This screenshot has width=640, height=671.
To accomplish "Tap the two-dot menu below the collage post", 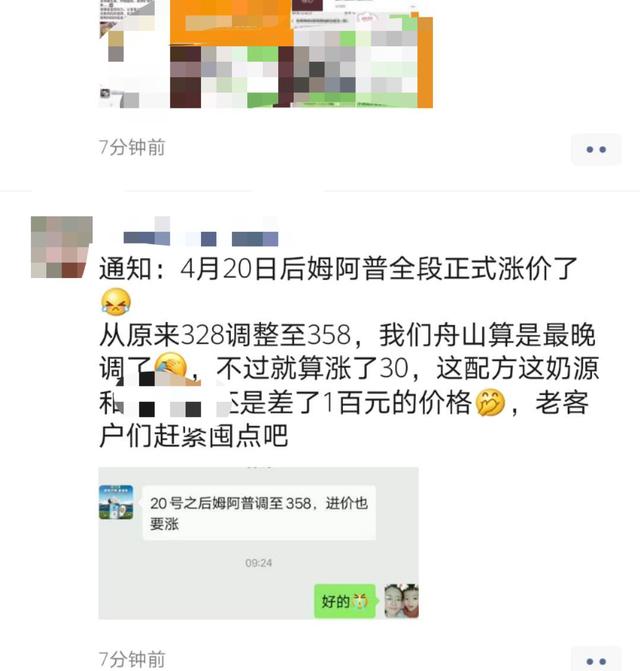I will click(x=596, y=149).
